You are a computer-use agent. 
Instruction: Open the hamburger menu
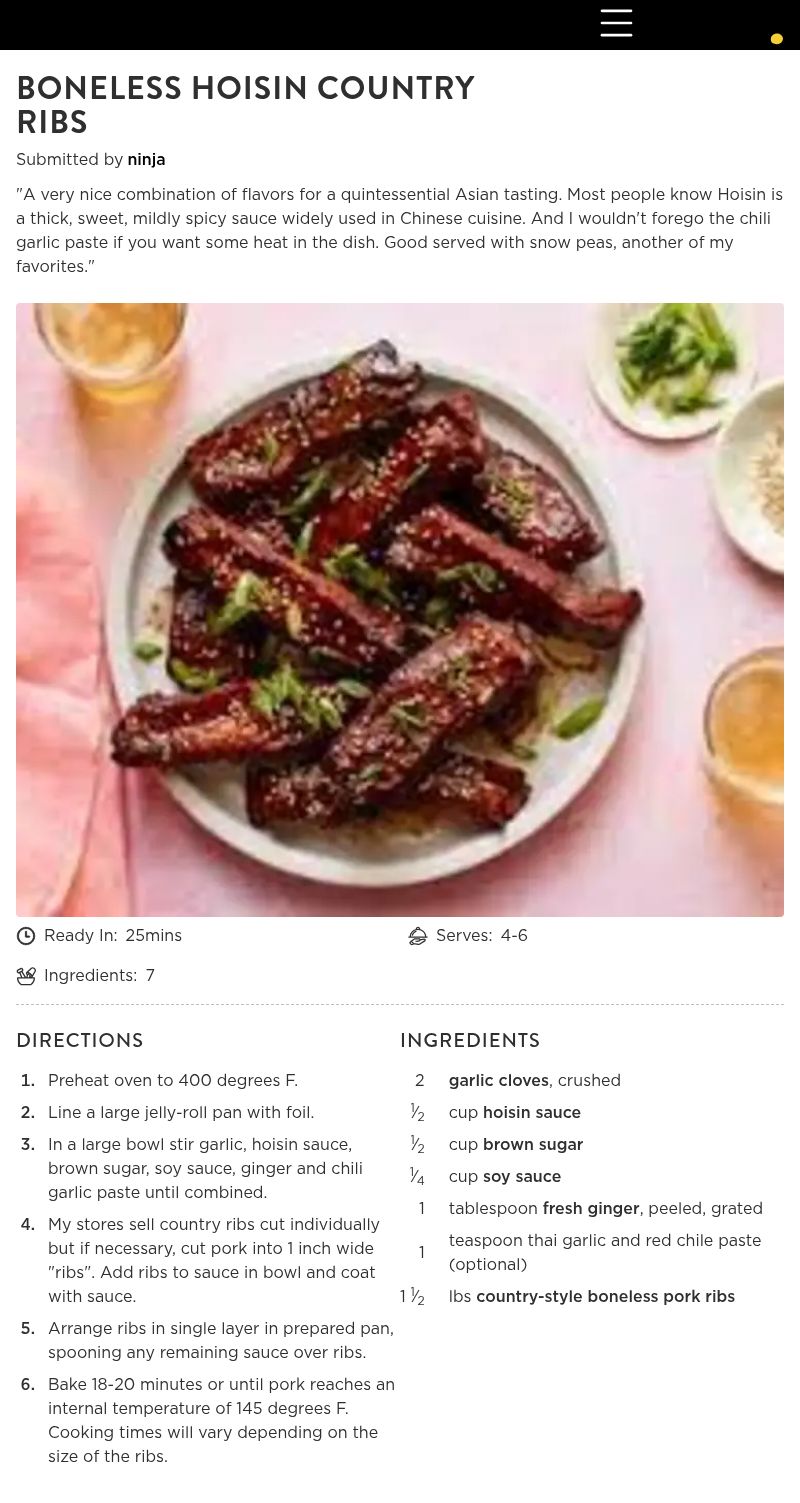click(616, 23)
